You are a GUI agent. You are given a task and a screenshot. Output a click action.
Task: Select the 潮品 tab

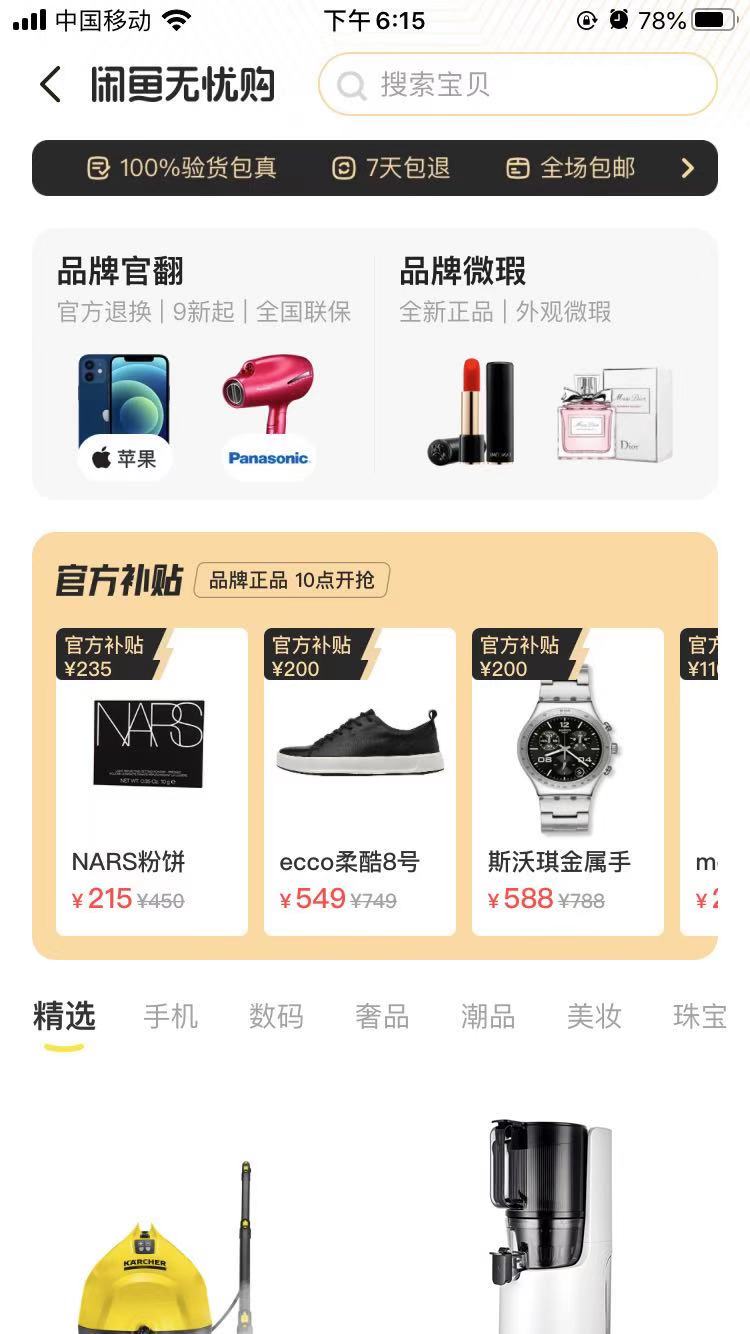(488, 1017)
